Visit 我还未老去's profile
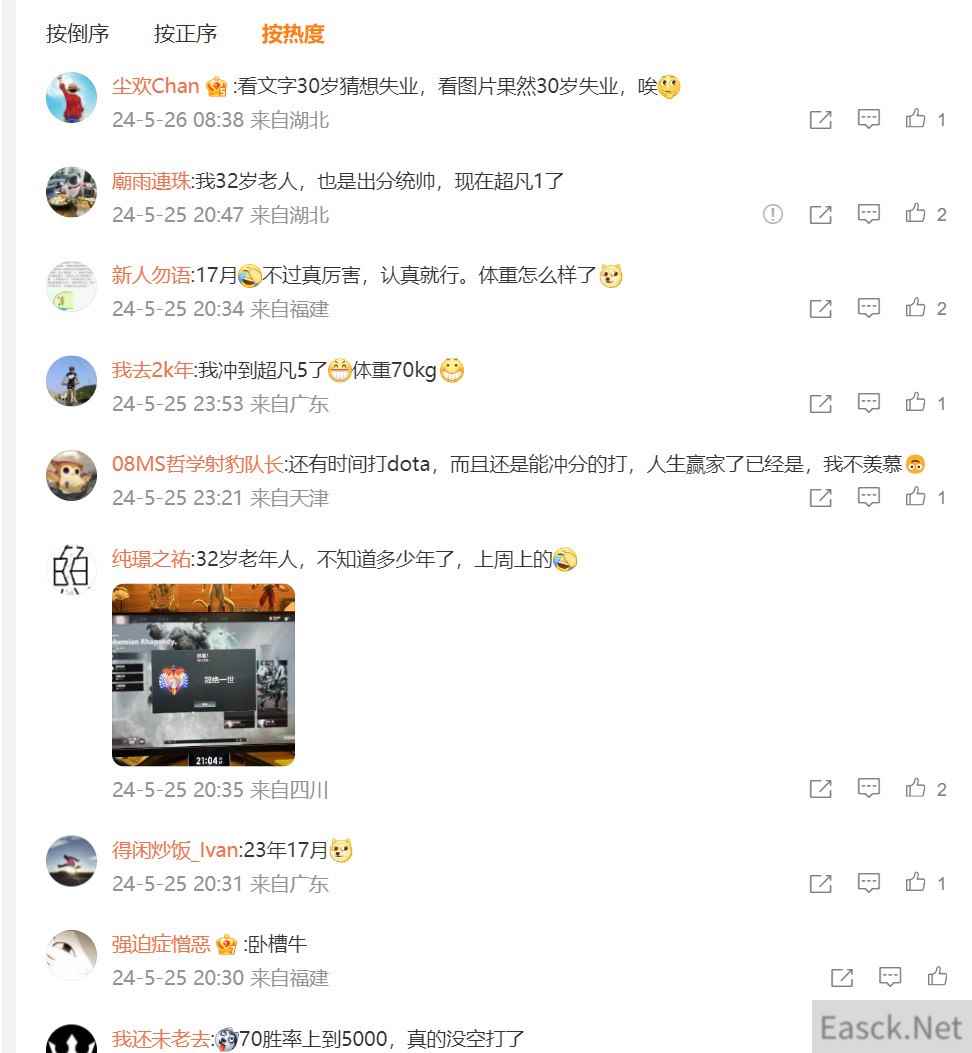The width and height of the screenshot is (972, 1053). pyautogui.click(x=160, y=1040)
